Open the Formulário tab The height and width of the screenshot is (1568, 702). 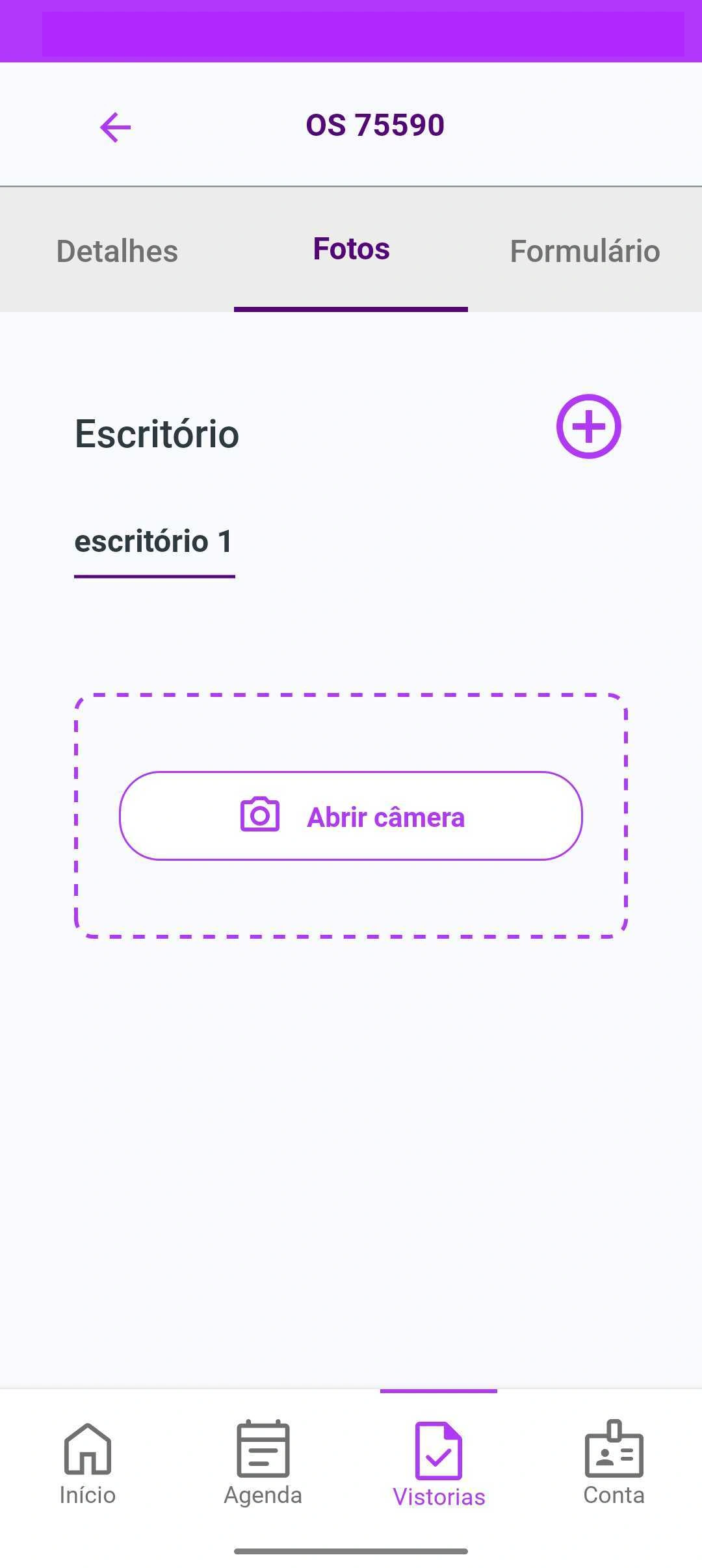584,251
